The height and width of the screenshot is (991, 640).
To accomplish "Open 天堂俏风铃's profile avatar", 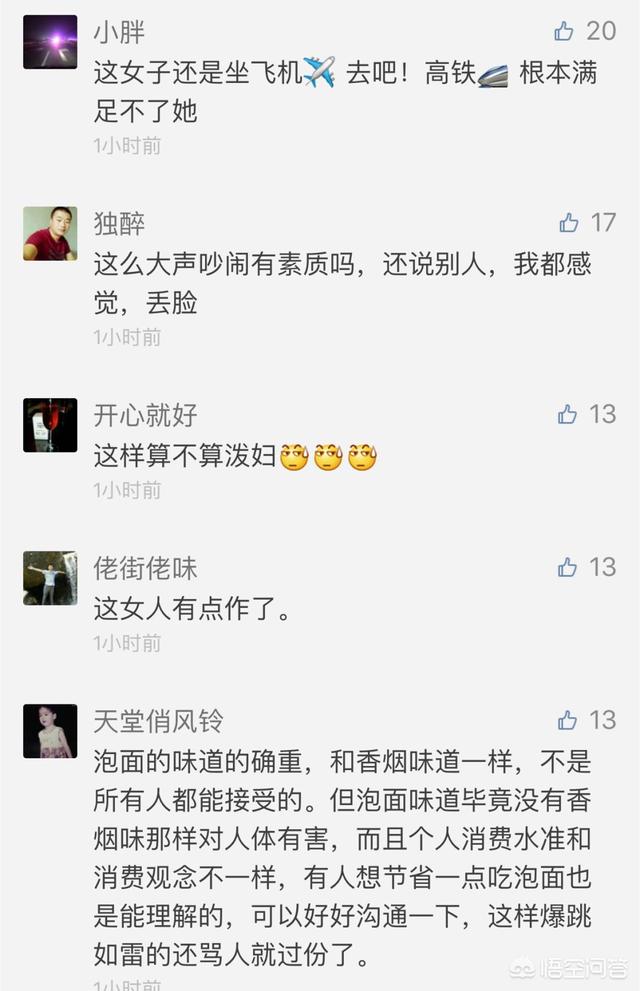I will pos(50,731).
